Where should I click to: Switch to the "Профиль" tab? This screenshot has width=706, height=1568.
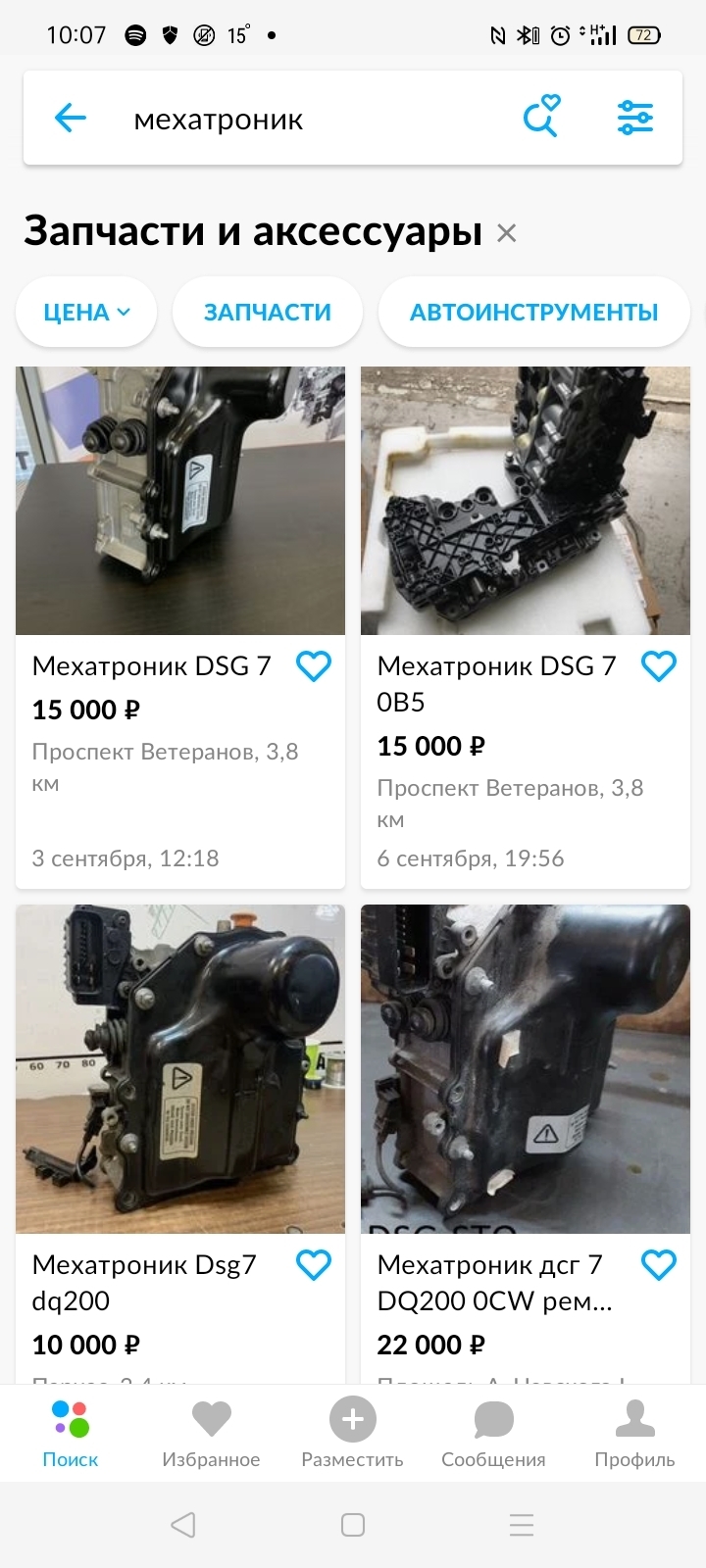pos(634,1433)
